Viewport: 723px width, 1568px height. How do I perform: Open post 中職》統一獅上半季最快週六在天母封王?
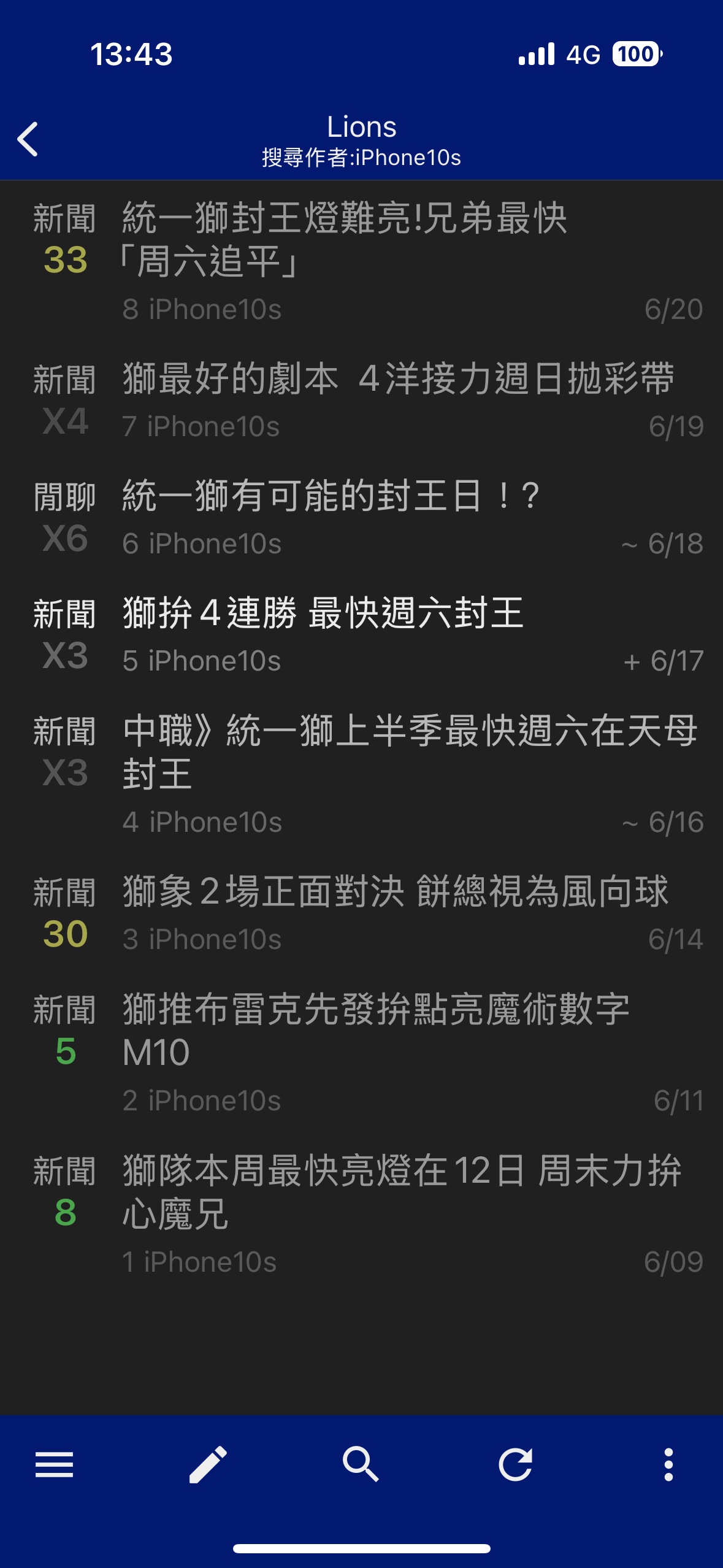(362, 774)
